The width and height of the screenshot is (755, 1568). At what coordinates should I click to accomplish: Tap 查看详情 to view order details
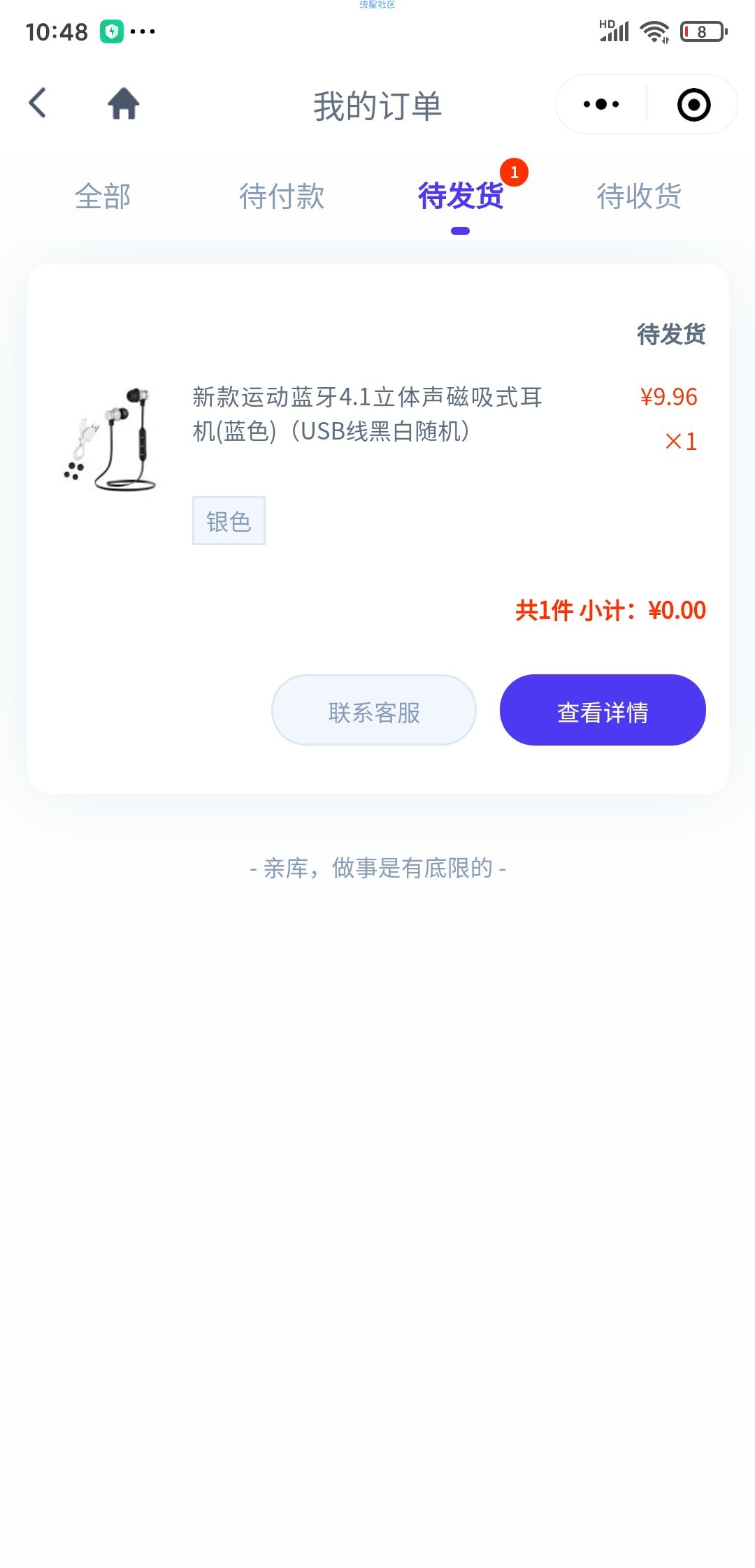(x=603, y=710)
